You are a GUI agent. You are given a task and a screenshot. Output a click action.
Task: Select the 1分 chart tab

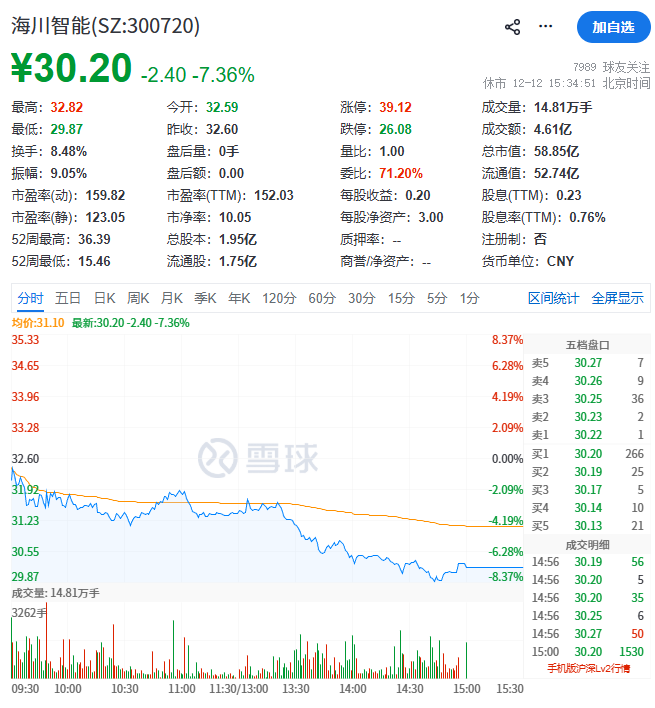(469, 298)
